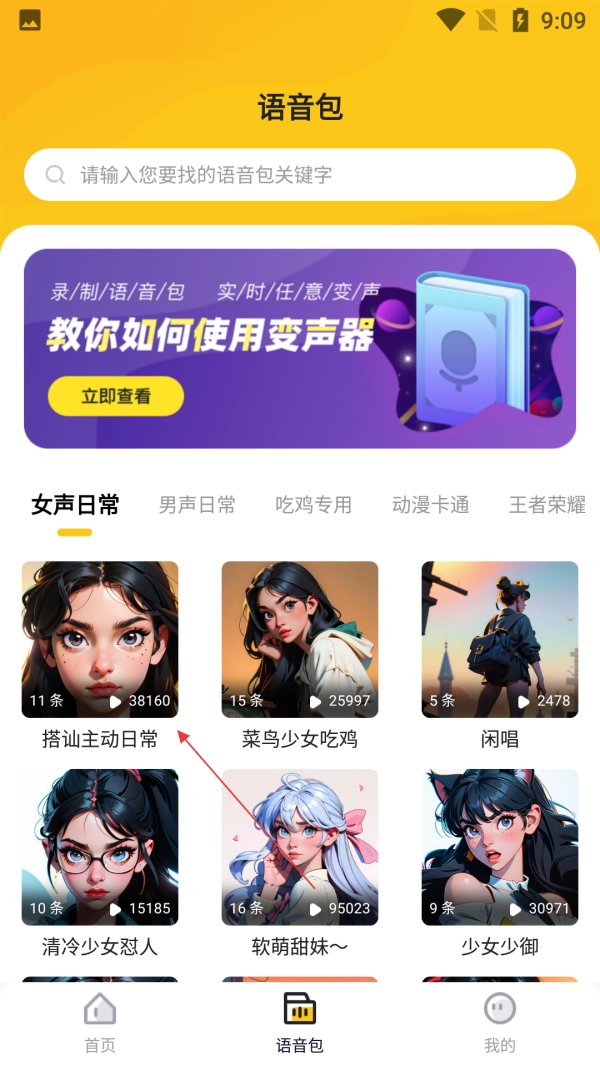Image resolution: width=600 pixels, height=1066 pixels.
Task: Go to the 首页 home tab
Action: (100, 1023)
